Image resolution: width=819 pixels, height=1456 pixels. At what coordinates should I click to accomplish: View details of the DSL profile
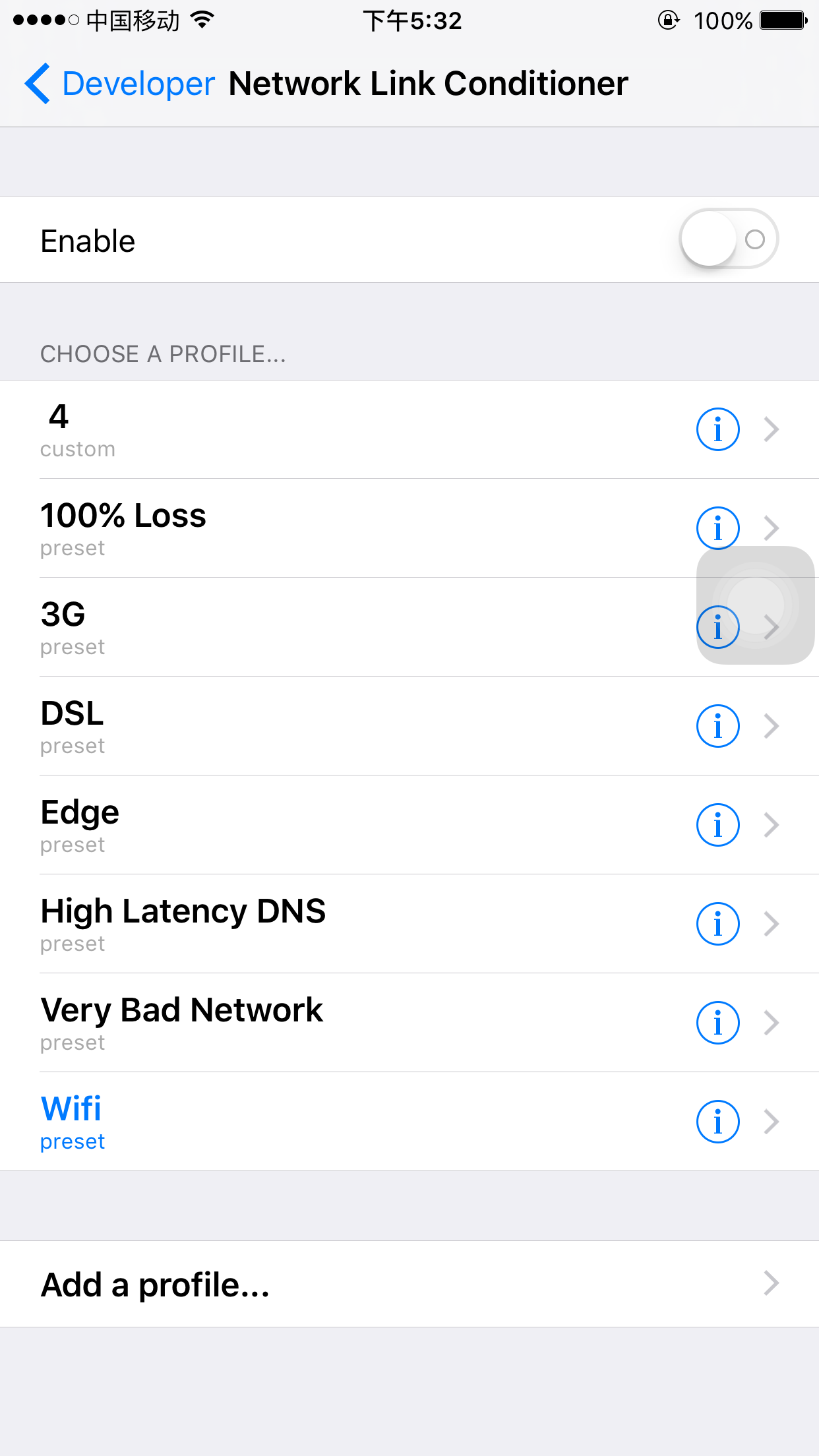coord(717,726)
